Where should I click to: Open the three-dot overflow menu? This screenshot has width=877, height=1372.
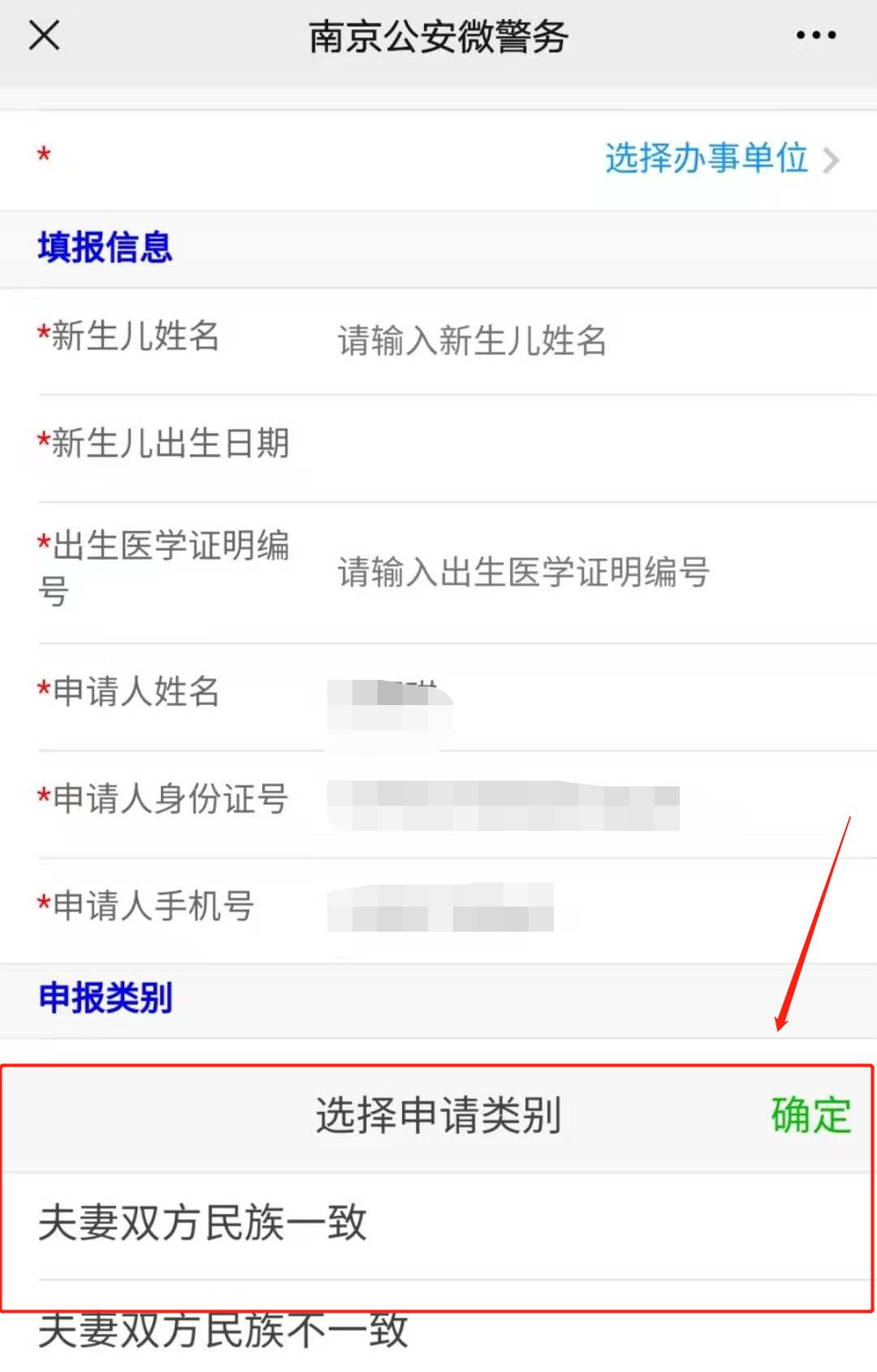pos(815,36)
